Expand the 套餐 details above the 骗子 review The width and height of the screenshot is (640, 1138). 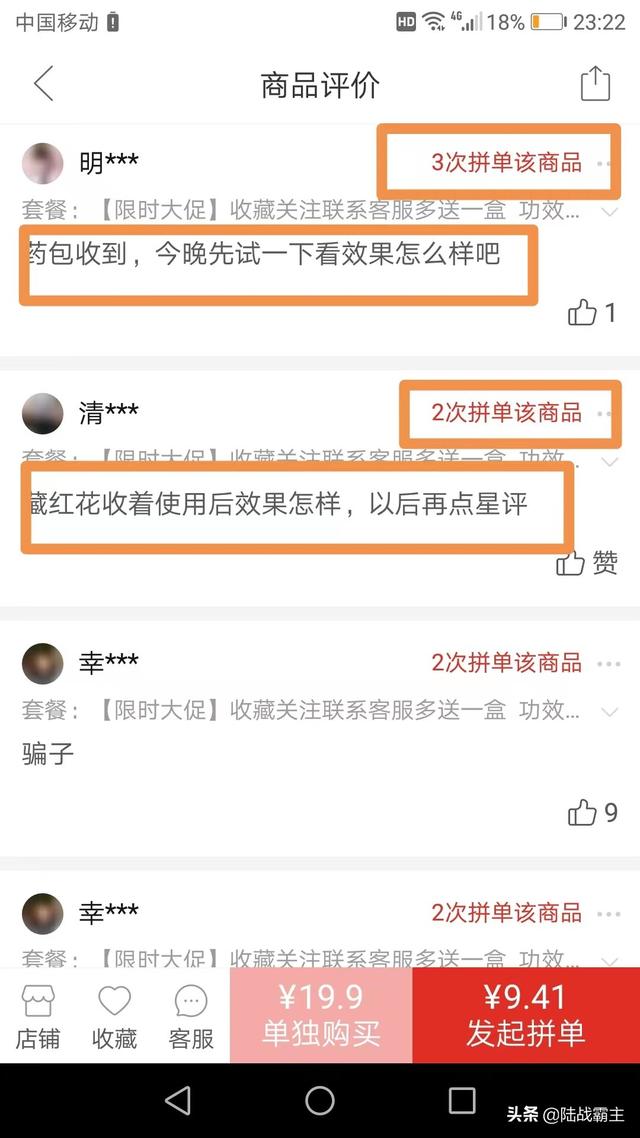pyautogui.click(x=609, y=711)
